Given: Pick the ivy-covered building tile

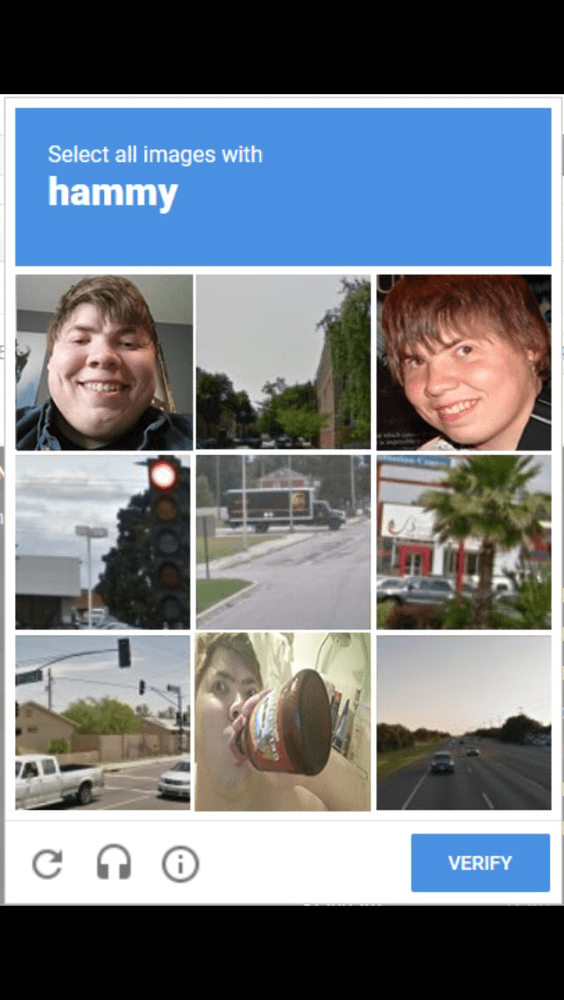Looking at the screenshot, I should (x=283, y=362).
